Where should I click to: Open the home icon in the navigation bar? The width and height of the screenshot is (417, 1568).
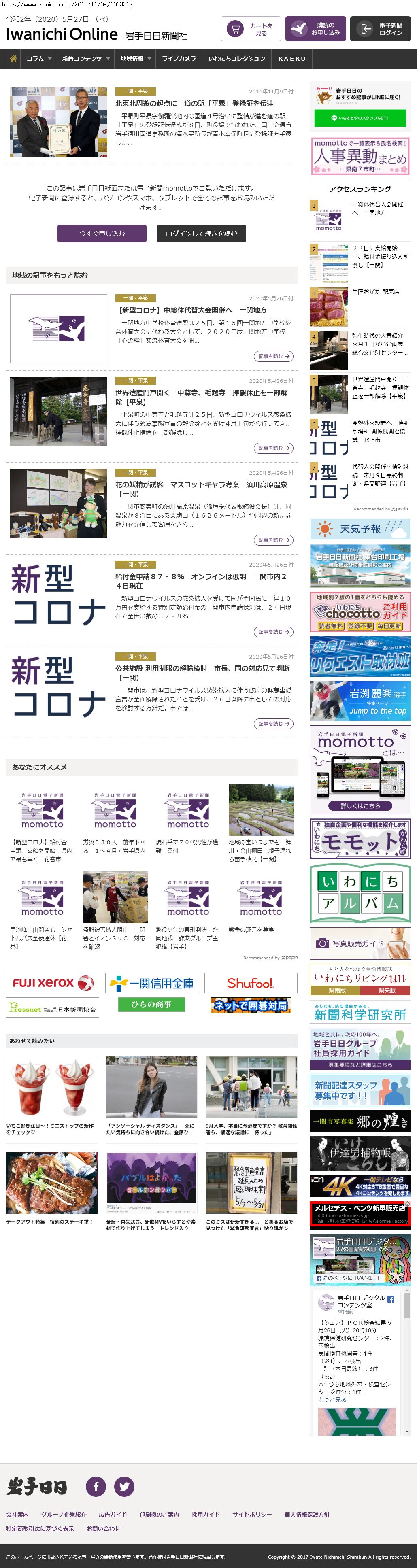click(x=13, y=58)
